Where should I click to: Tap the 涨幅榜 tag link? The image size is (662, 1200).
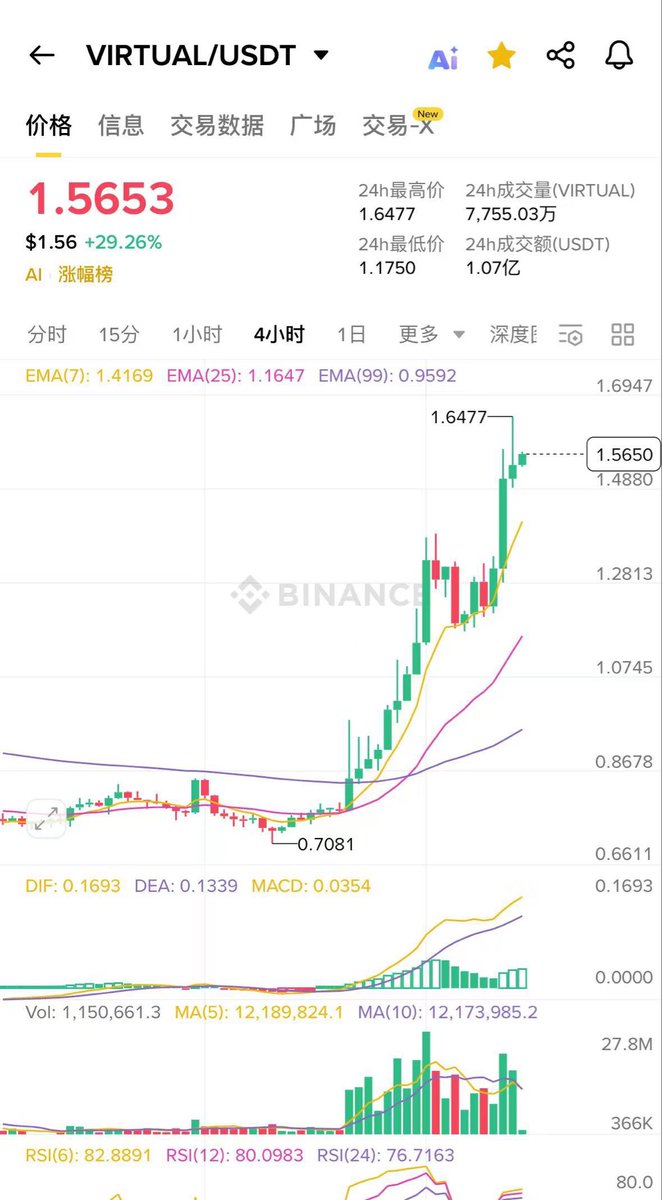pyautogui.click(x=86, y=274)
